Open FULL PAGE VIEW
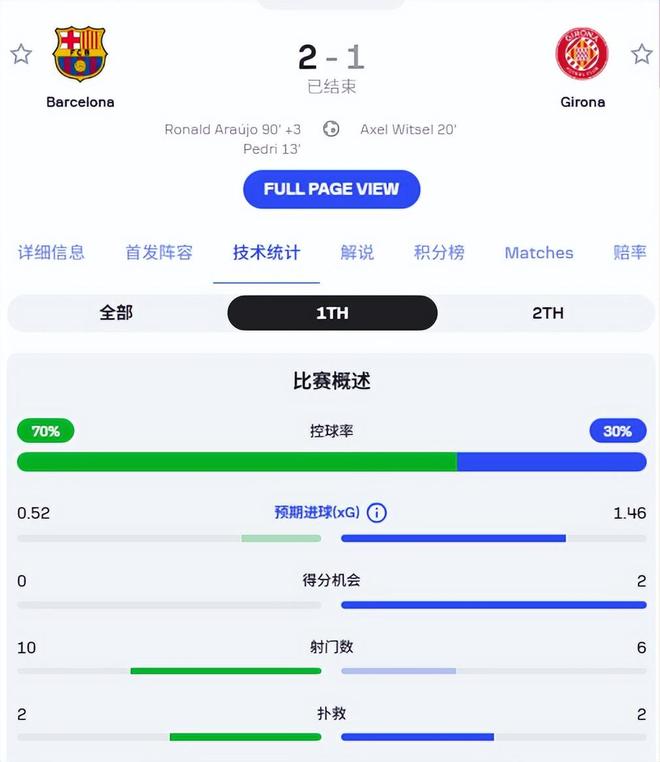This screenshot has width=660, height=762. click(331, 189)
